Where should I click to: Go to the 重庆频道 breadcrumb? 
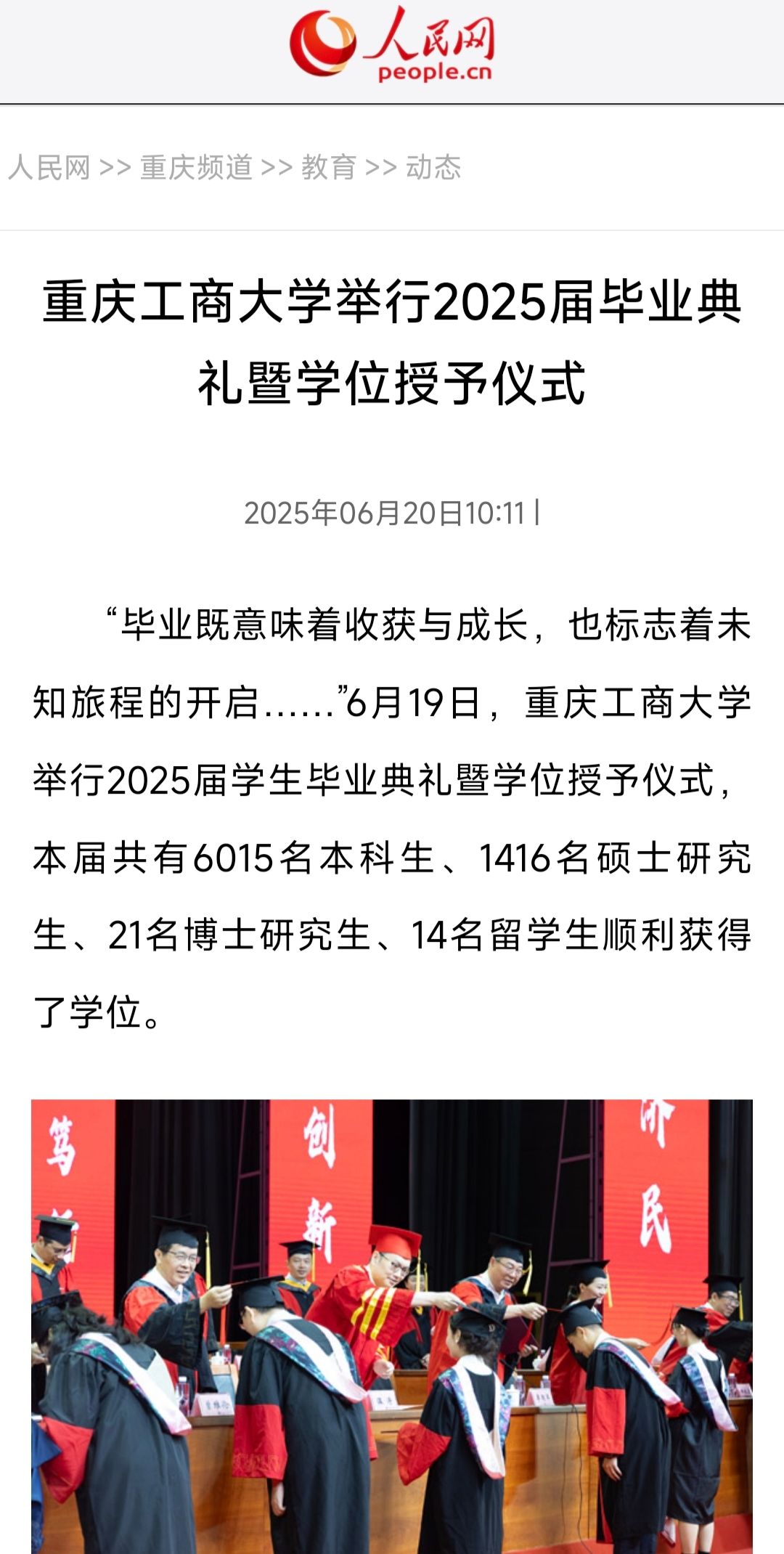click(196, 168)
